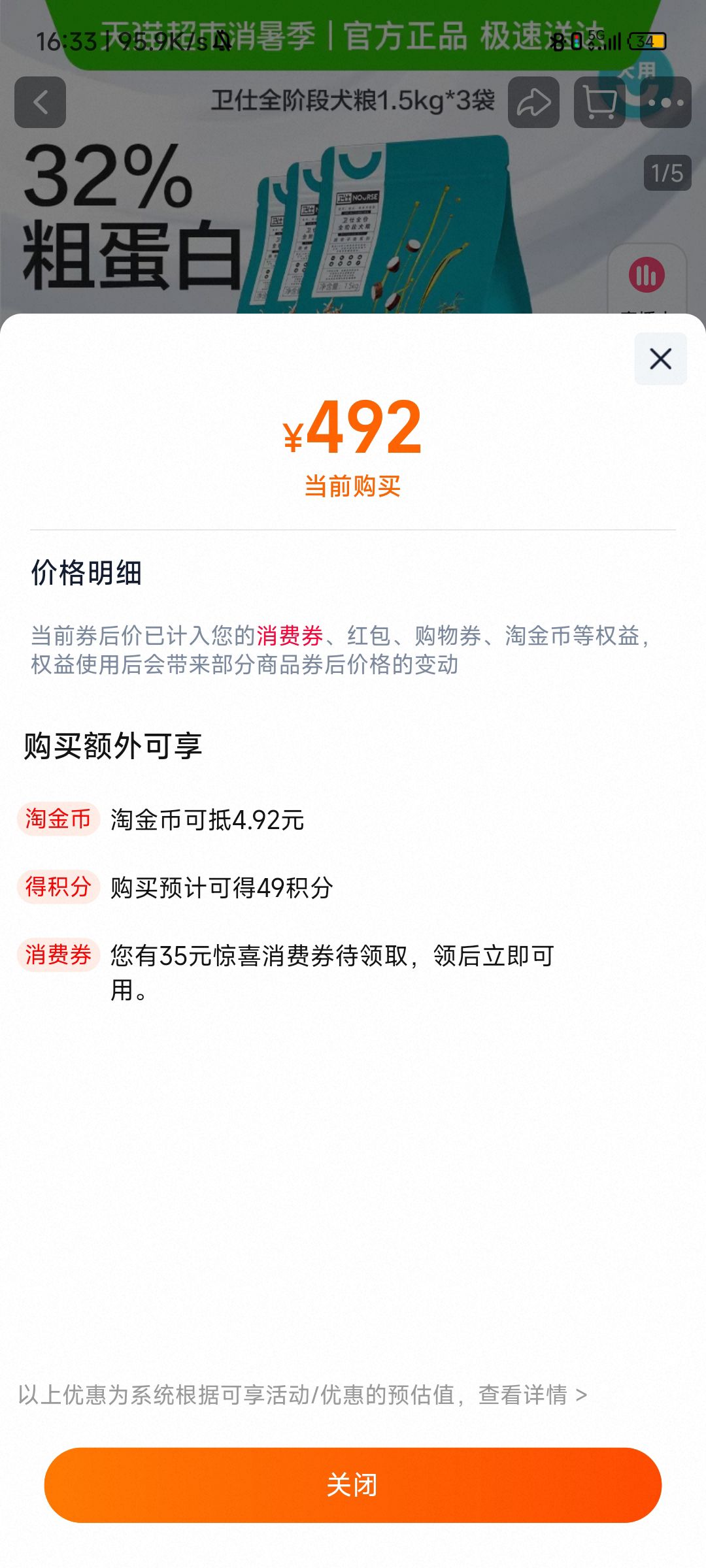The height and width of the screenshot is (1568, 706).
Task: Share this dog food product
Action: coord(533,103)
